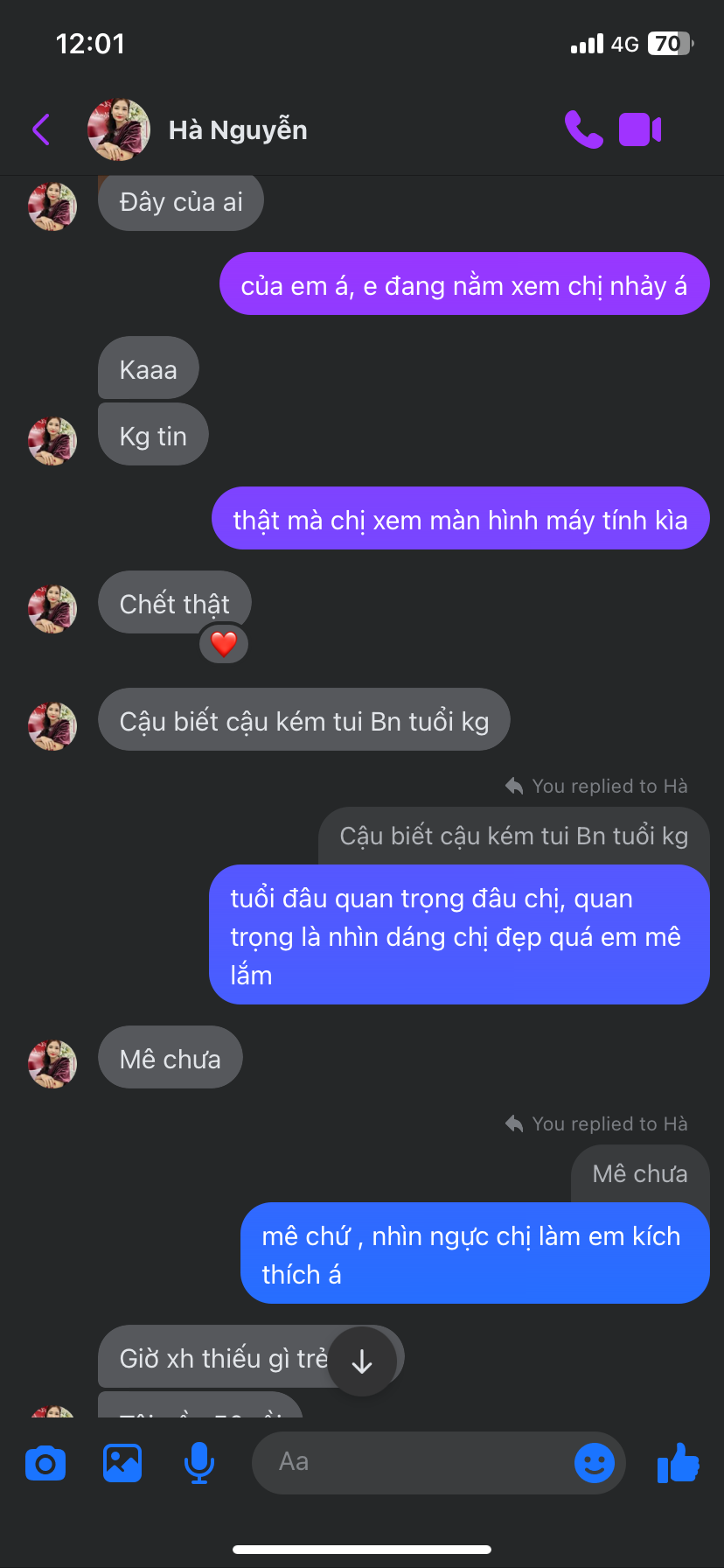Screen dimensions: 724x1568
Task: Send a thumbs-up like
Action: 678,1462
